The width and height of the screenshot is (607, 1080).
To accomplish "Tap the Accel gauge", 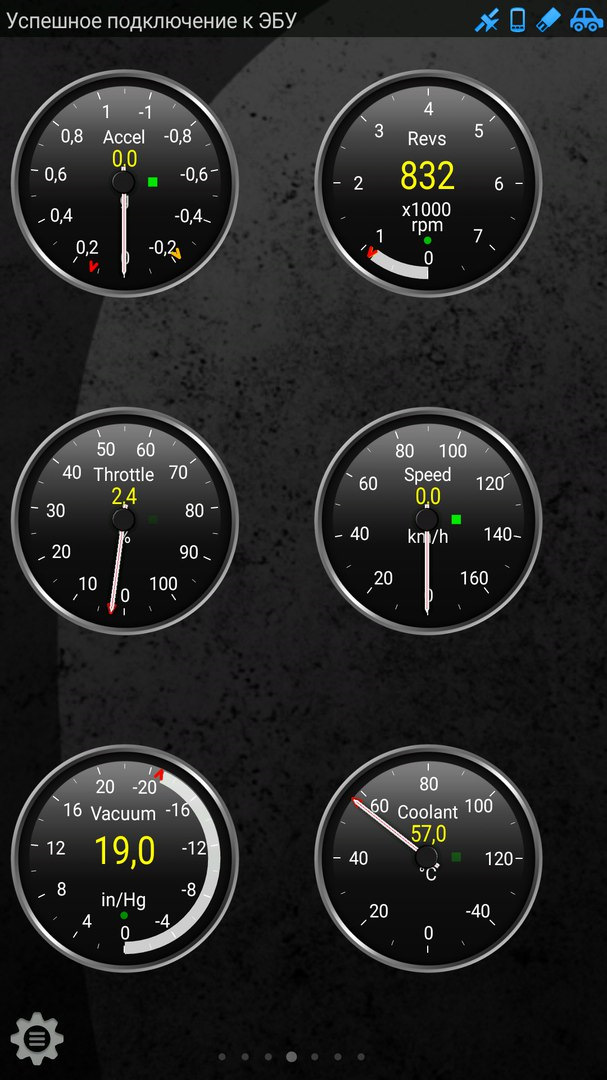I will click(x=124, y=183).
